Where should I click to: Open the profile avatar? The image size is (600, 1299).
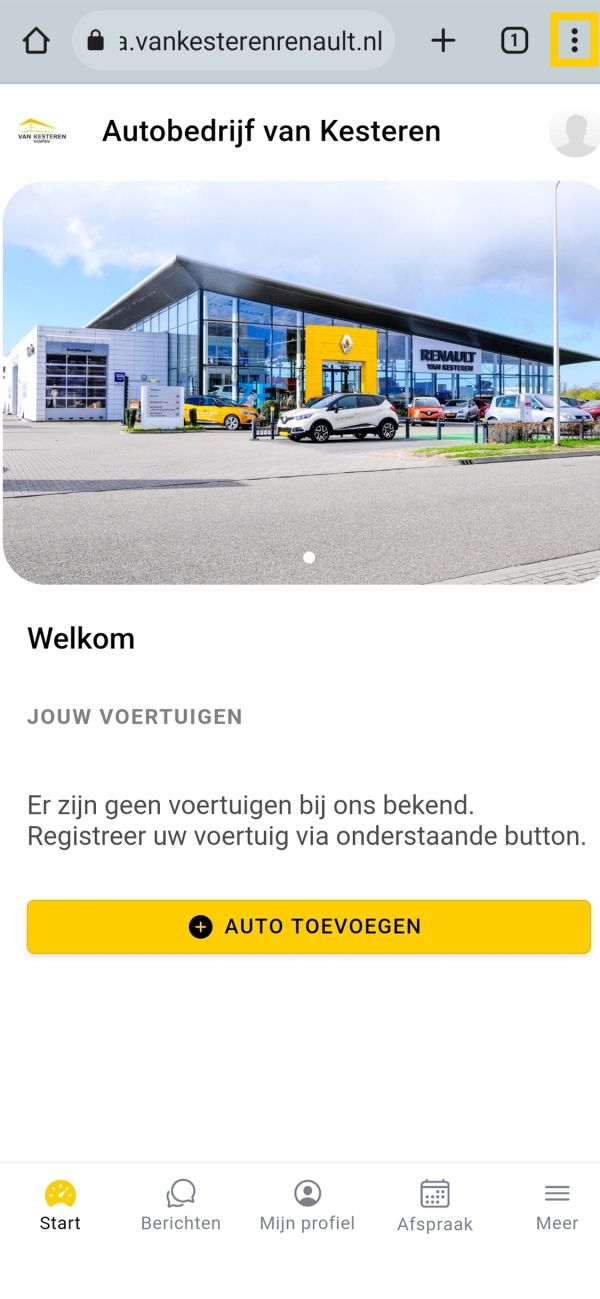[575, 131]
